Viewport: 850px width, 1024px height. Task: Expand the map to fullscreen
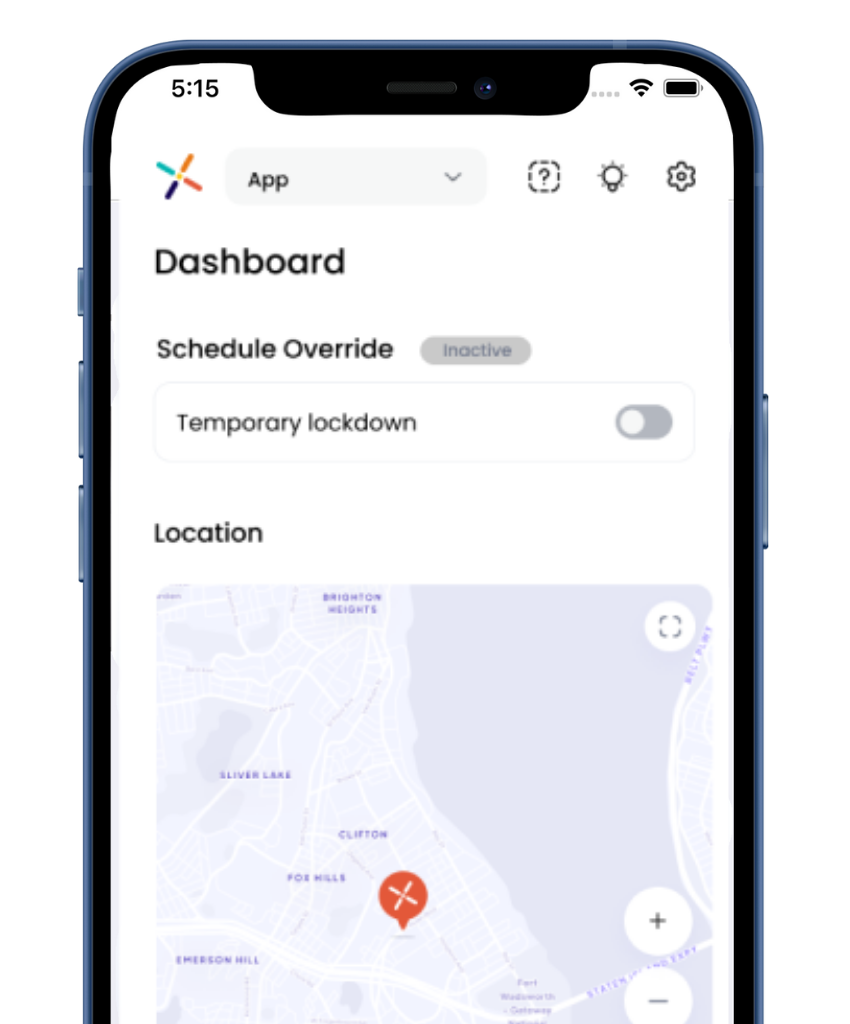(x=670, y=627)
